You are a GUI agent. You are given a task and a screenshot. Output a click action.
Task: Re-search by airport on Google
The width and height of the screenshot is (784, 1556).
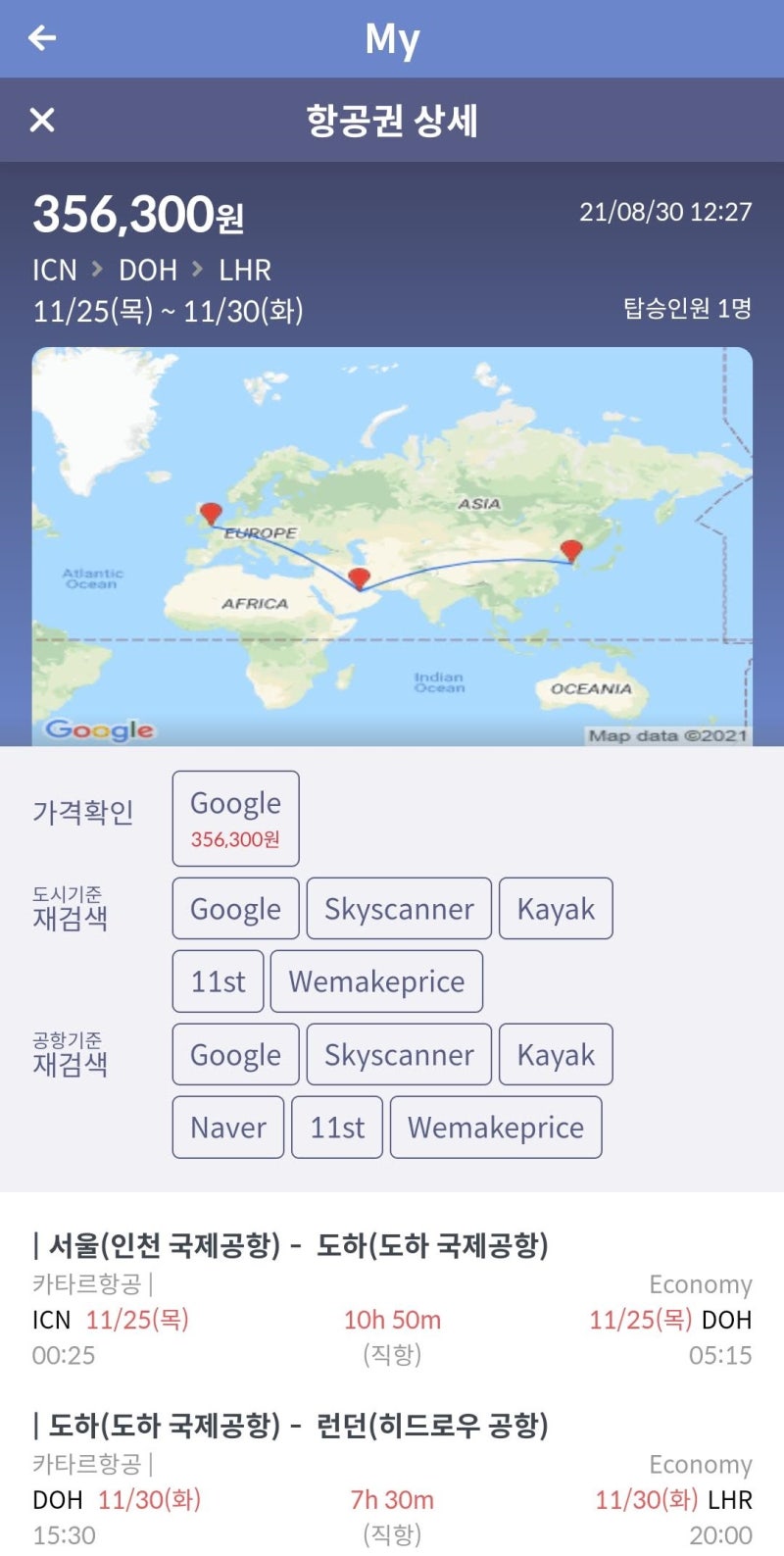tap(235, 1055)
